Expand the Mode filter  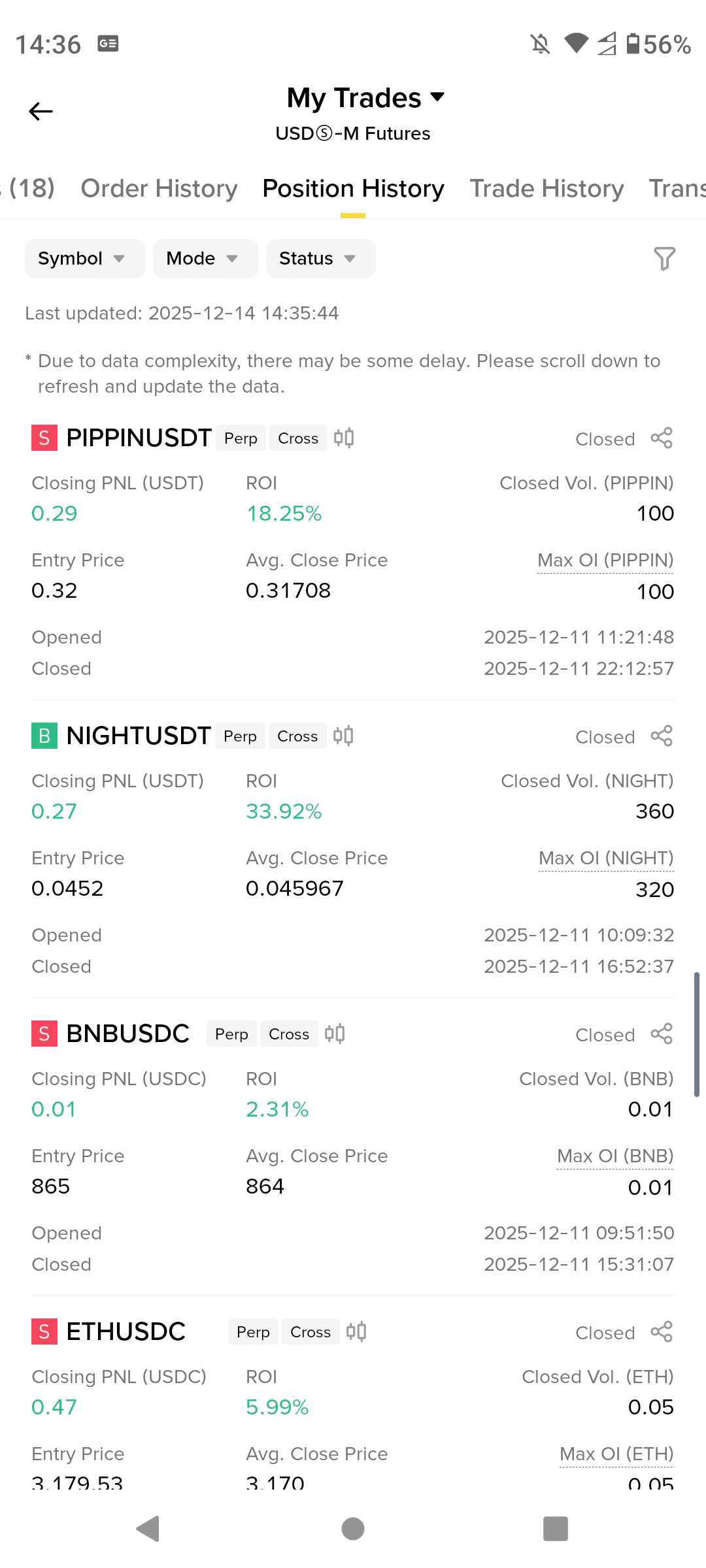205,259
